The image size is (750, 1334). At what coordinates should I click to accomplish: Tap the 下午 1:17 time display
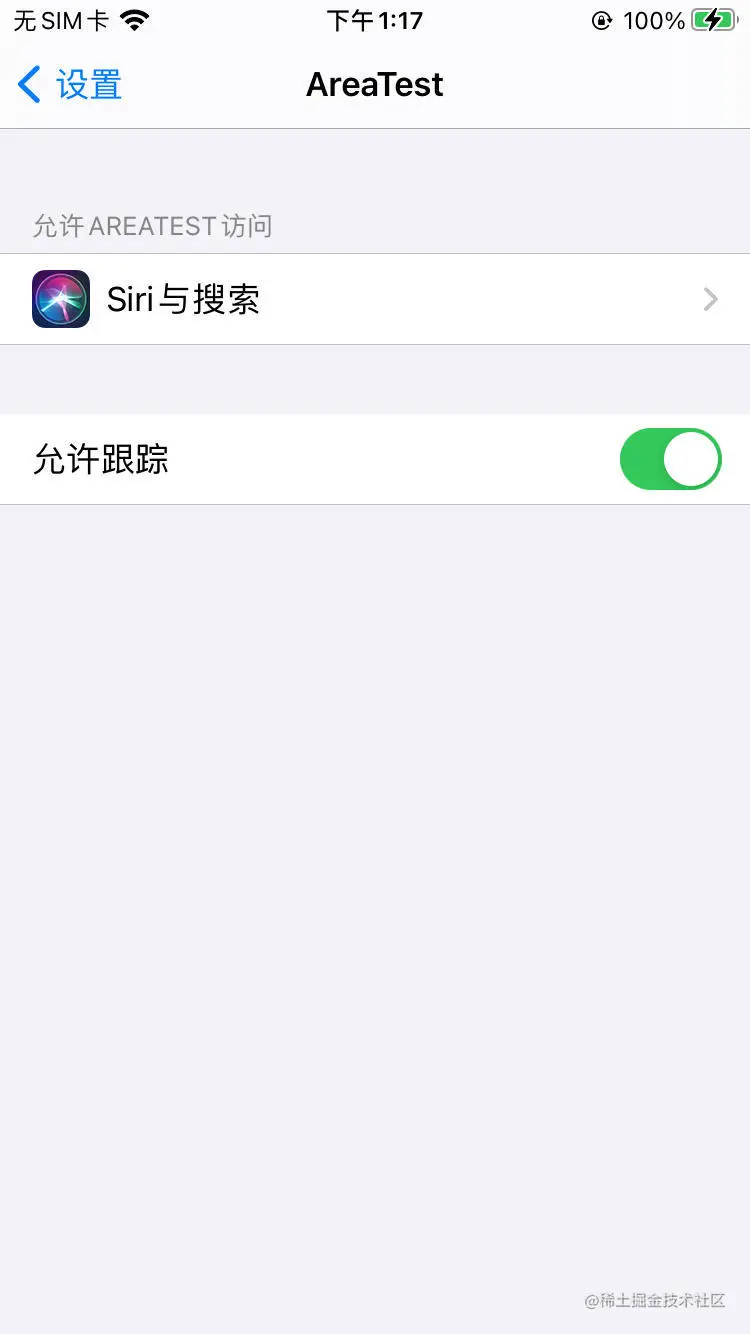click(375, 19)
